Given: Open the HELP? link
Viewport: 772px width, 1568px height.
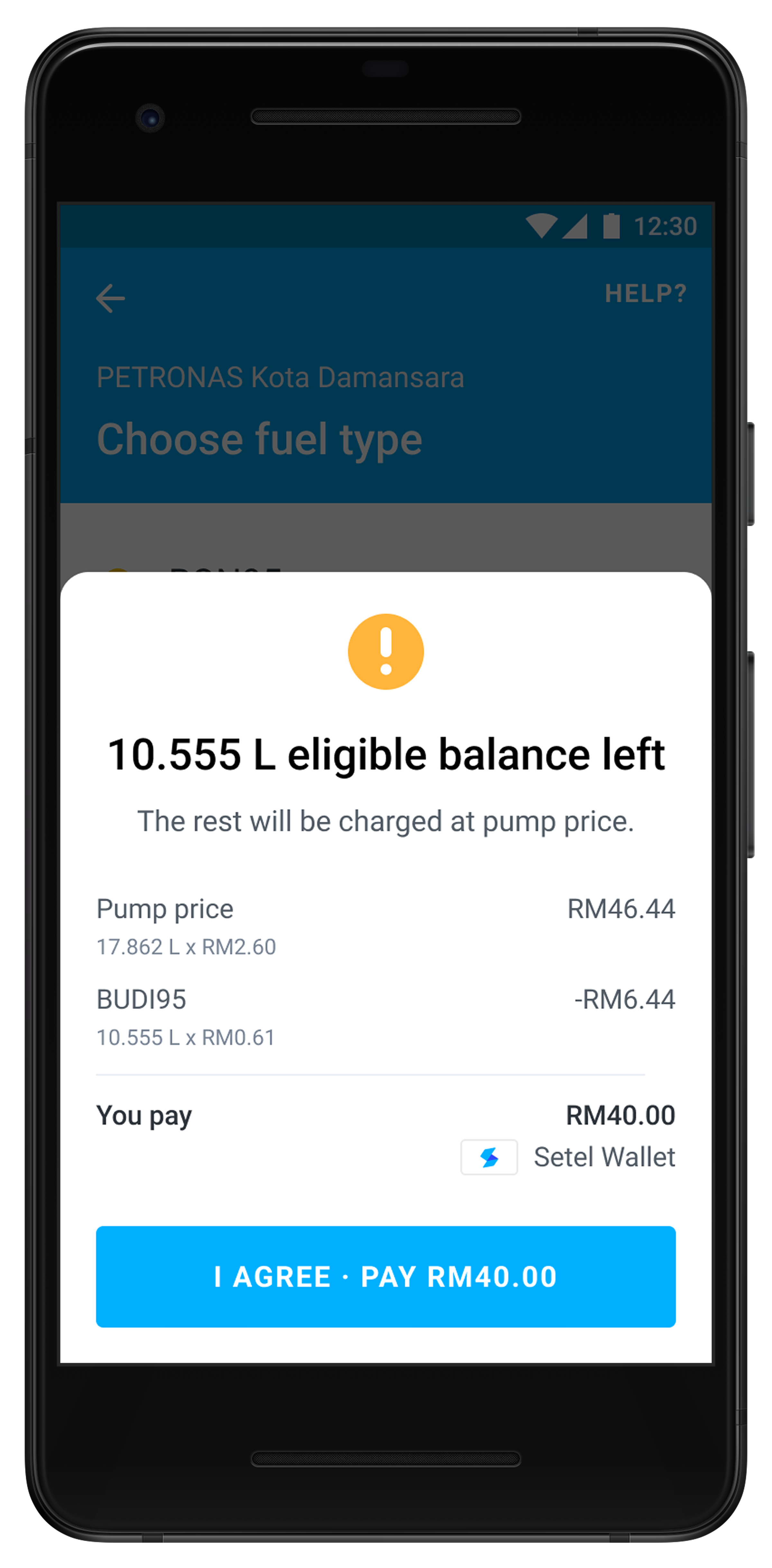Looking at the screenshot, I should [645, 293].
